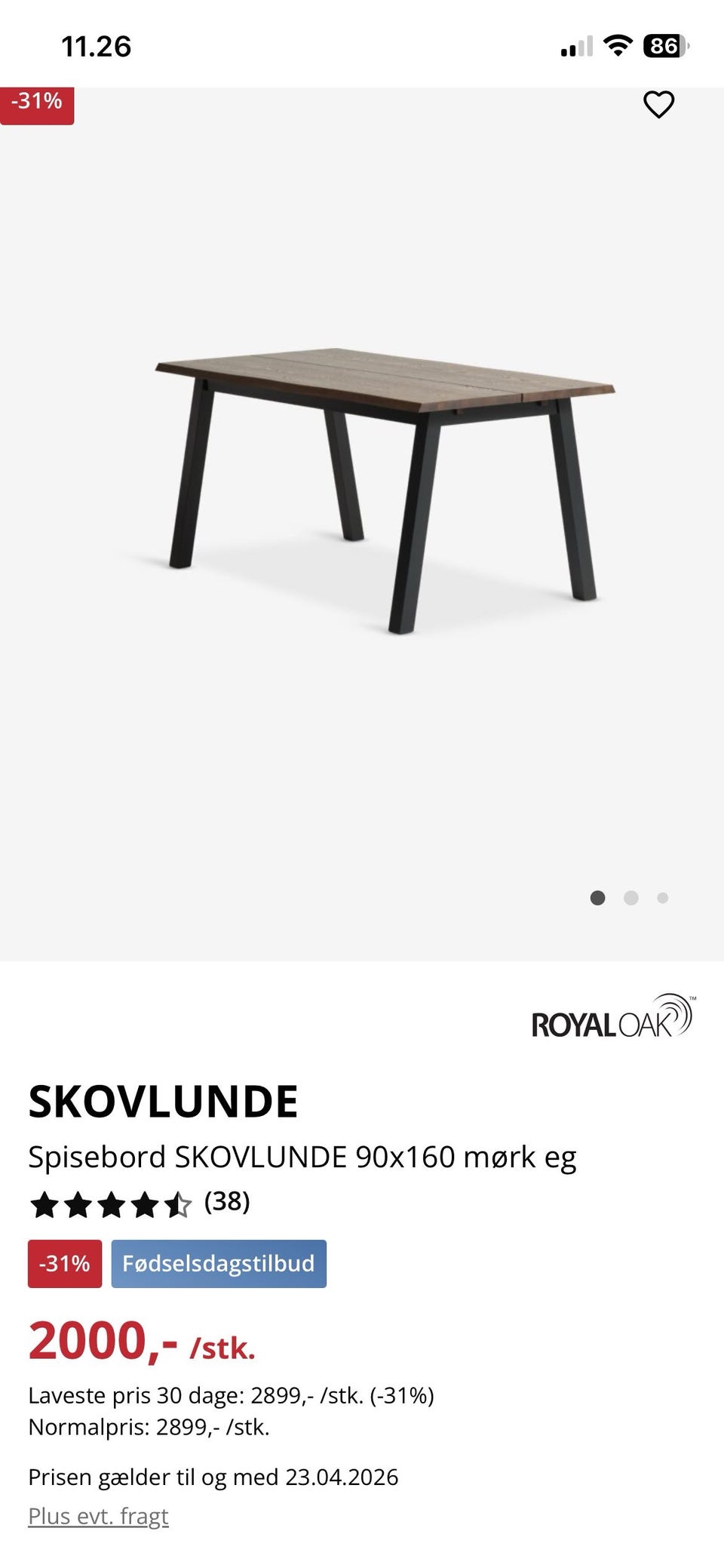Tap the heart favorite icon

pos(658,105)
